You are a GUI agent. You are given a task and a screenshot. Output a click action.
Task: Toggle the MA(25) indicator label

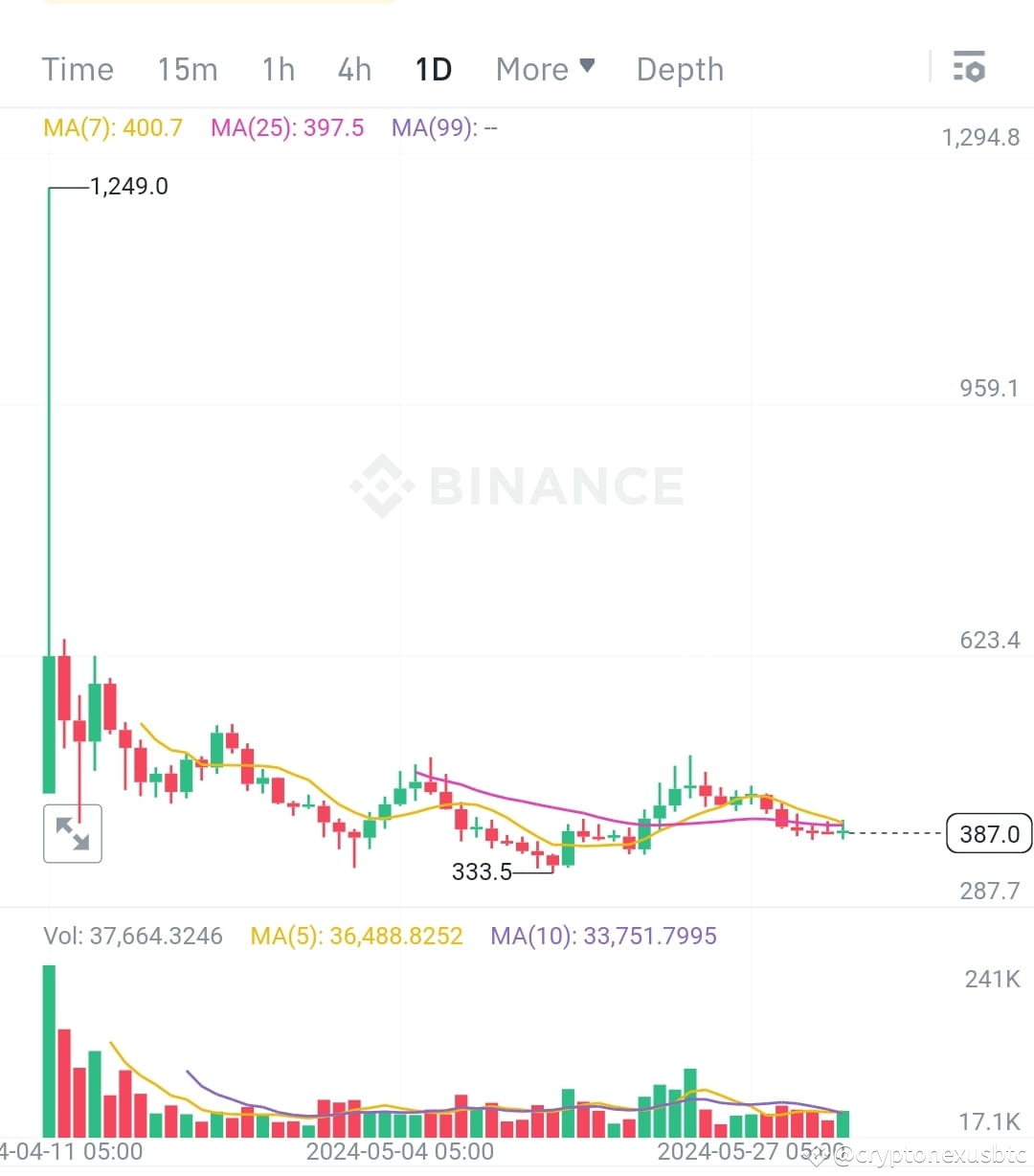[x=286, y=127]
